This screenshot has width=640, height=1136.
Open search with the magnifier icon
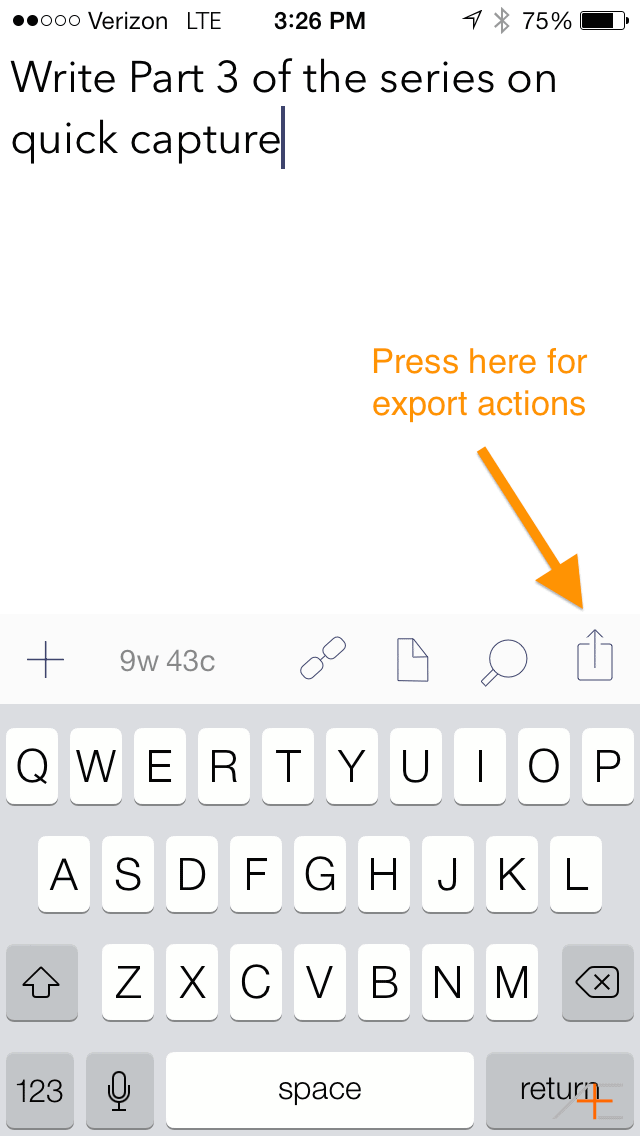click(504, 661)
